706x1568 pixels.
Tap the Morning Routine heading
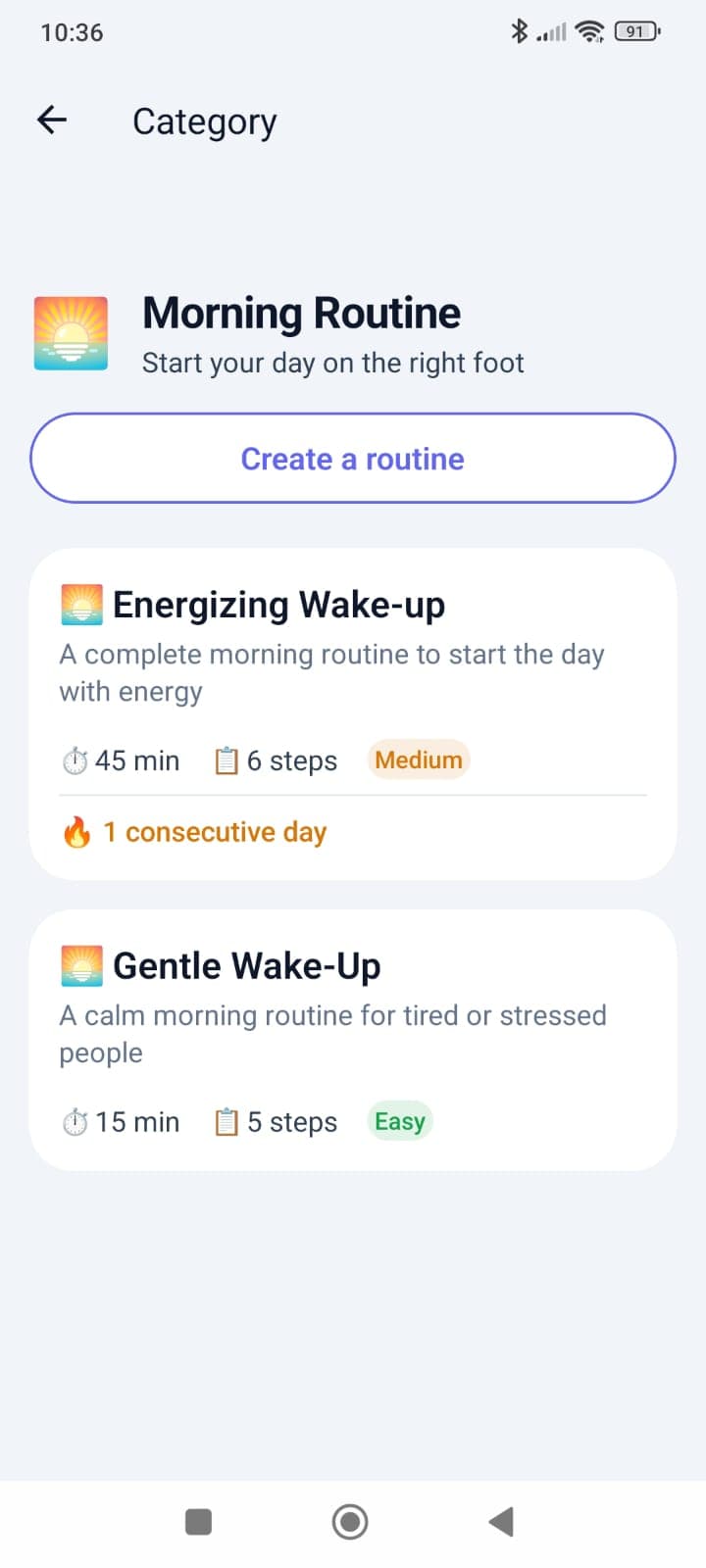click(x=301, y=313)
